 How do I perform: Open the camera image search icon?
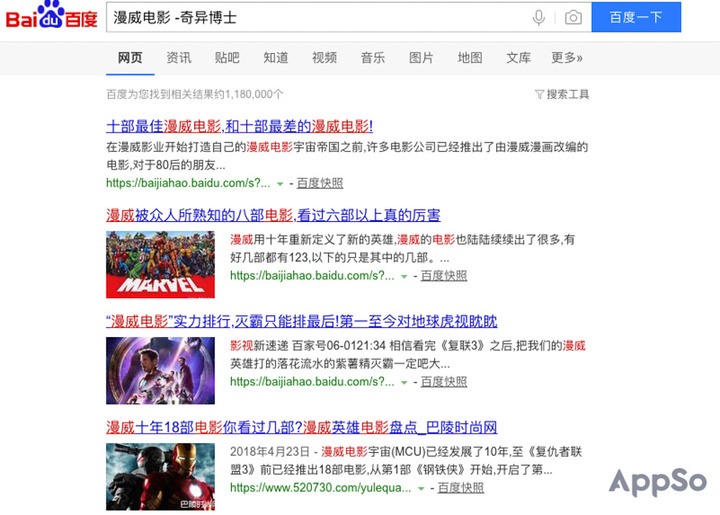[x=573, y=18]
